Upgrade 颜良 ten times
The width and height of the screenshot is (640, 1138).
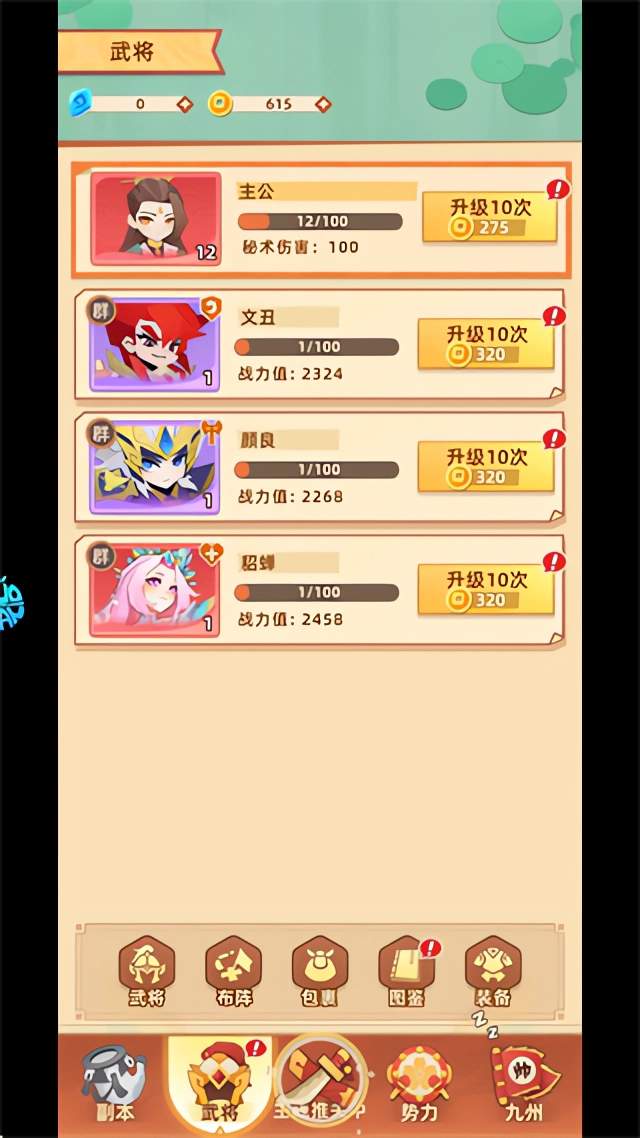486,467
